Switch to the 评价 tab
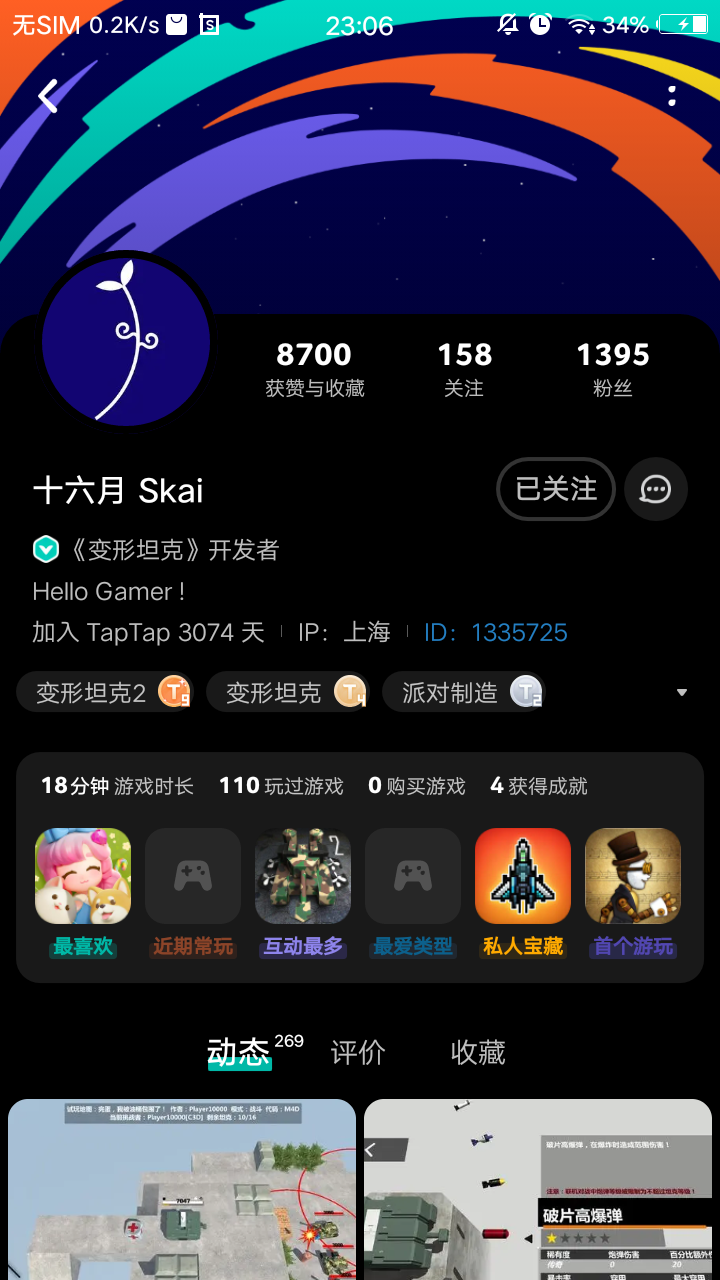Screen dimensions: 720x1280 click(x=358, y=1052)
